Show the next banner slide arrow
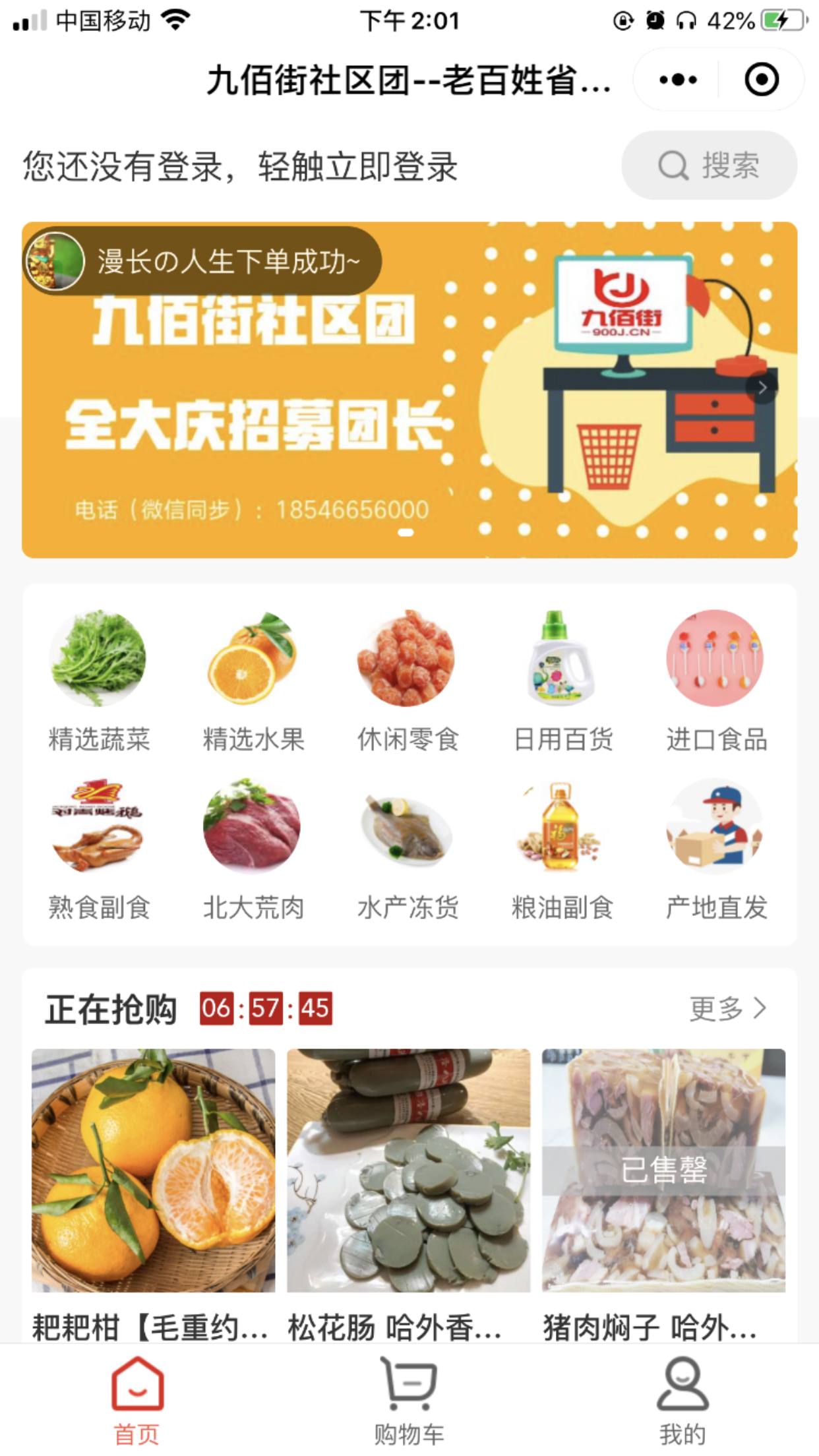This screenshot has height=1456, width=819. point(762,387)
